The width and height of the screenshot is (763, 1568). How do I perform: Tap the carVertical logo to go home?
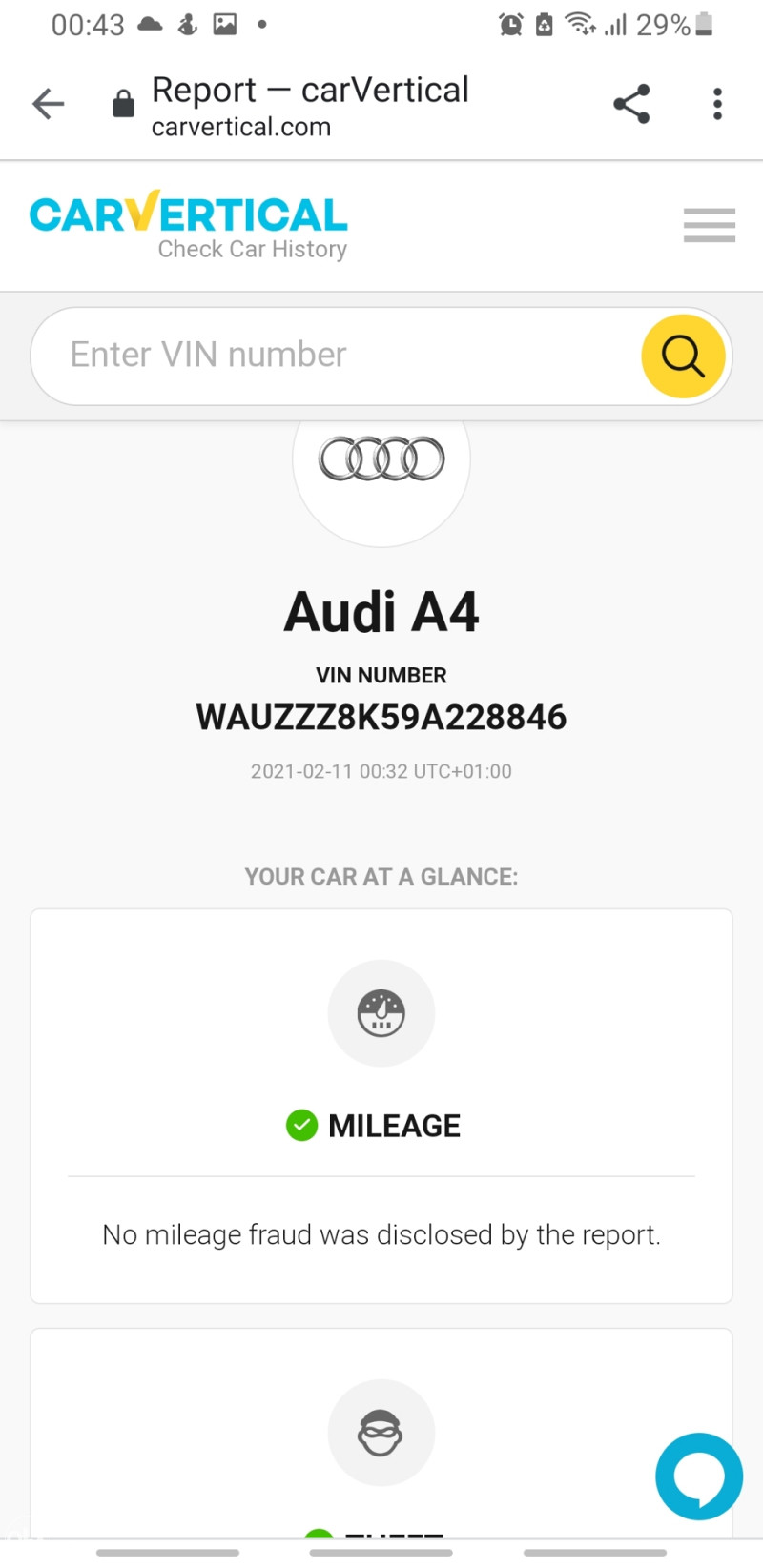(189, 225)
